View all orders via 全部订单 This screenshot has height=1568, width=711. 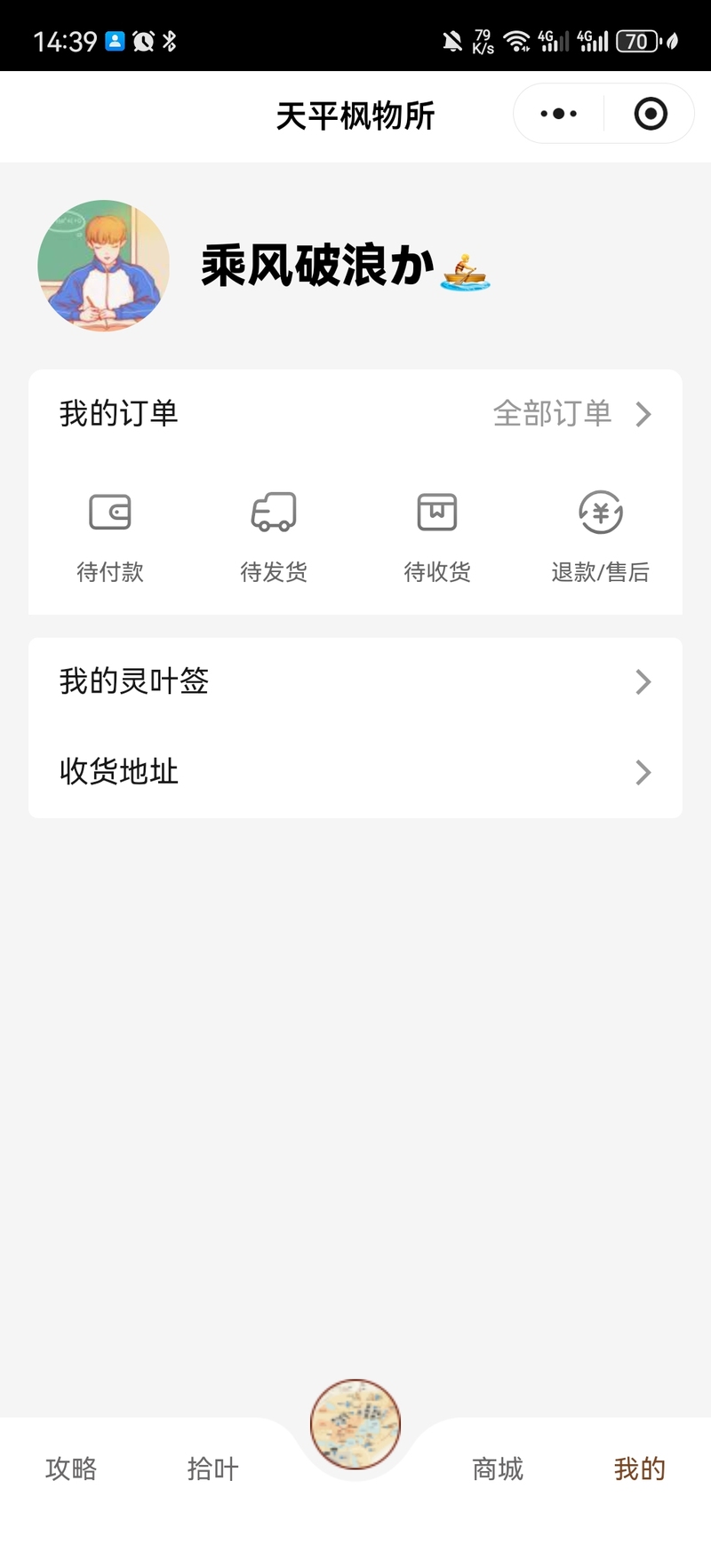click(x=571, y=414)
